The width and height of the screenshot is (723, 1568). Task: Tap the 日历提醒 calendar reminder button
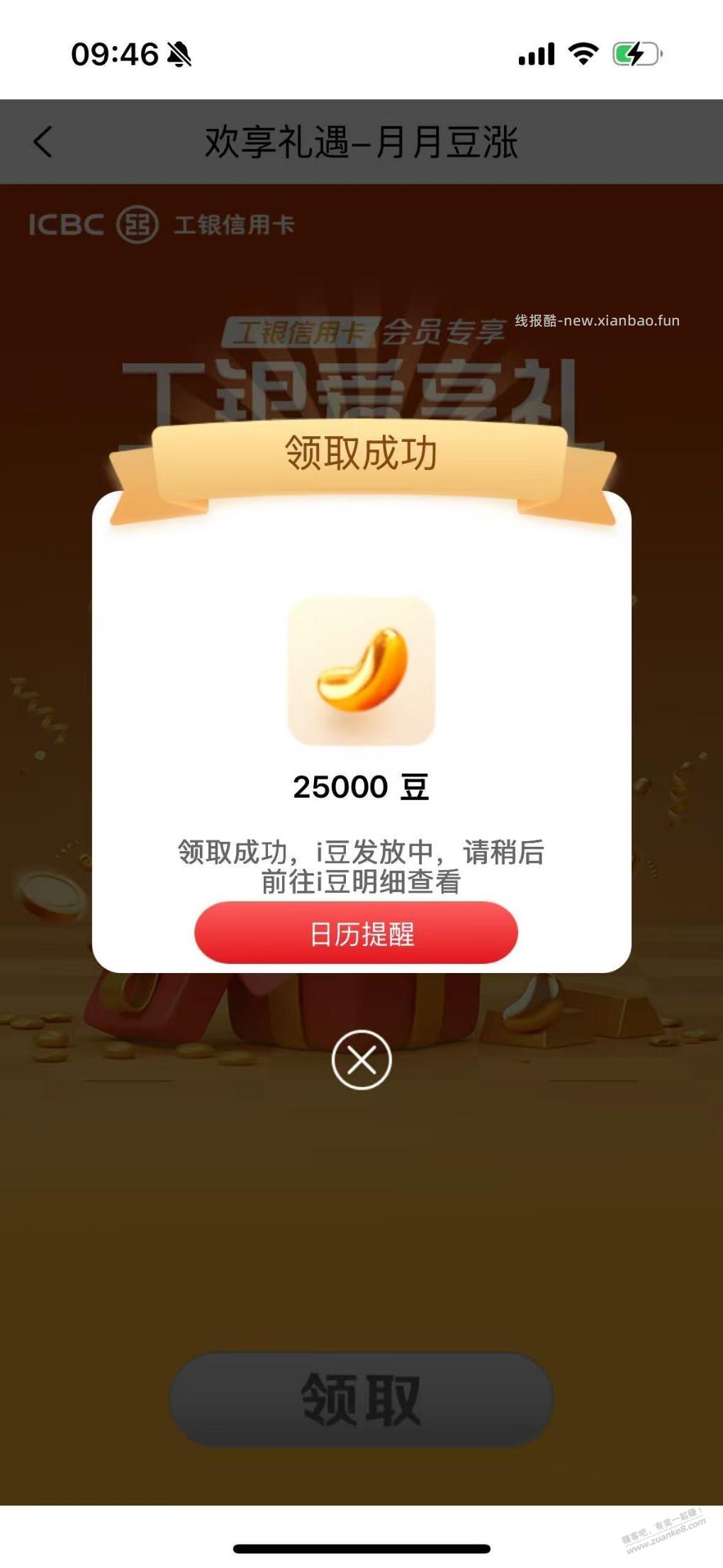click(358, 935)
